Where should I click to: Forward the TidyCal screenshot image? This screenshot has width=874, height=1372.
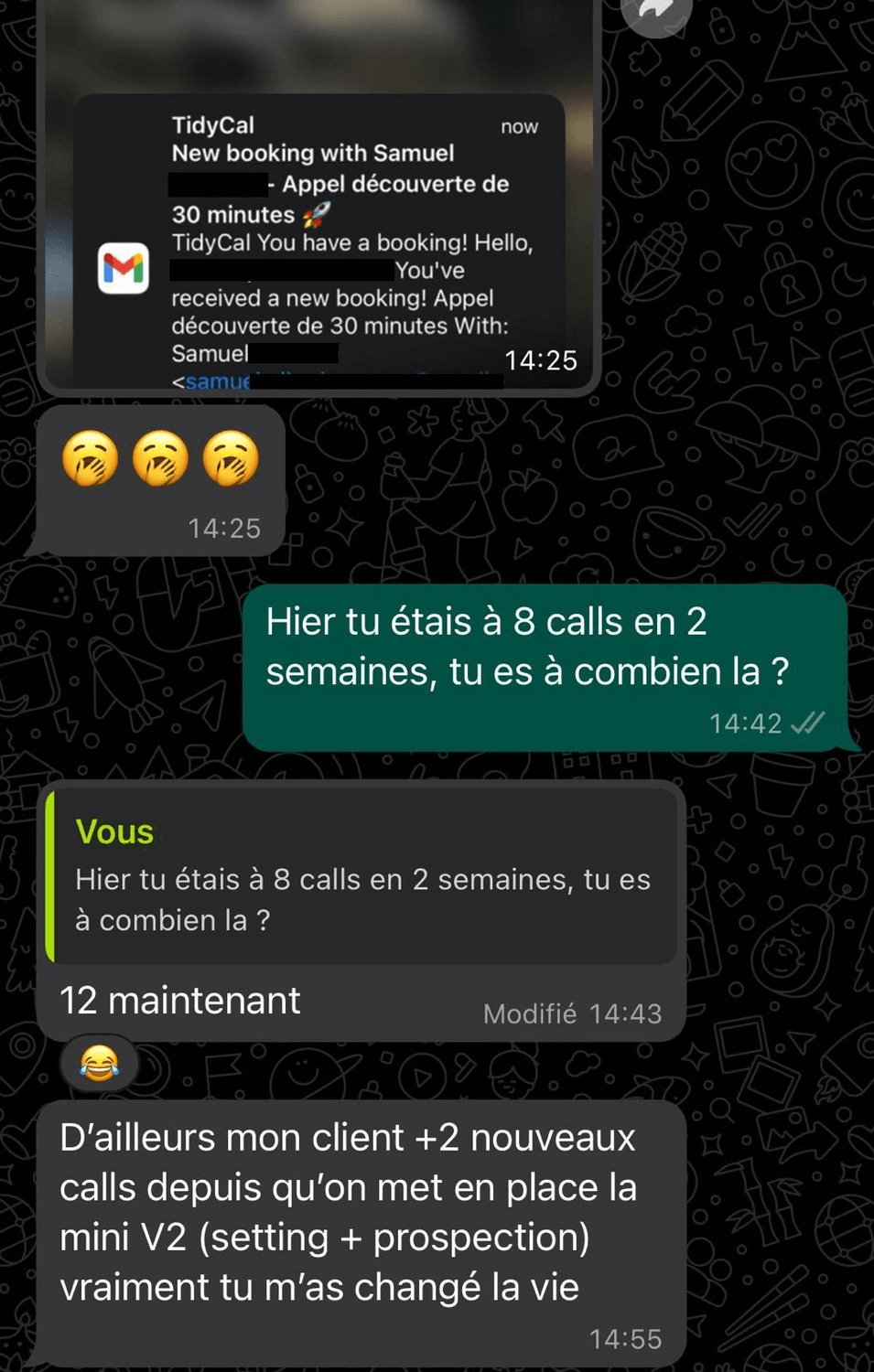click(655, 11)
